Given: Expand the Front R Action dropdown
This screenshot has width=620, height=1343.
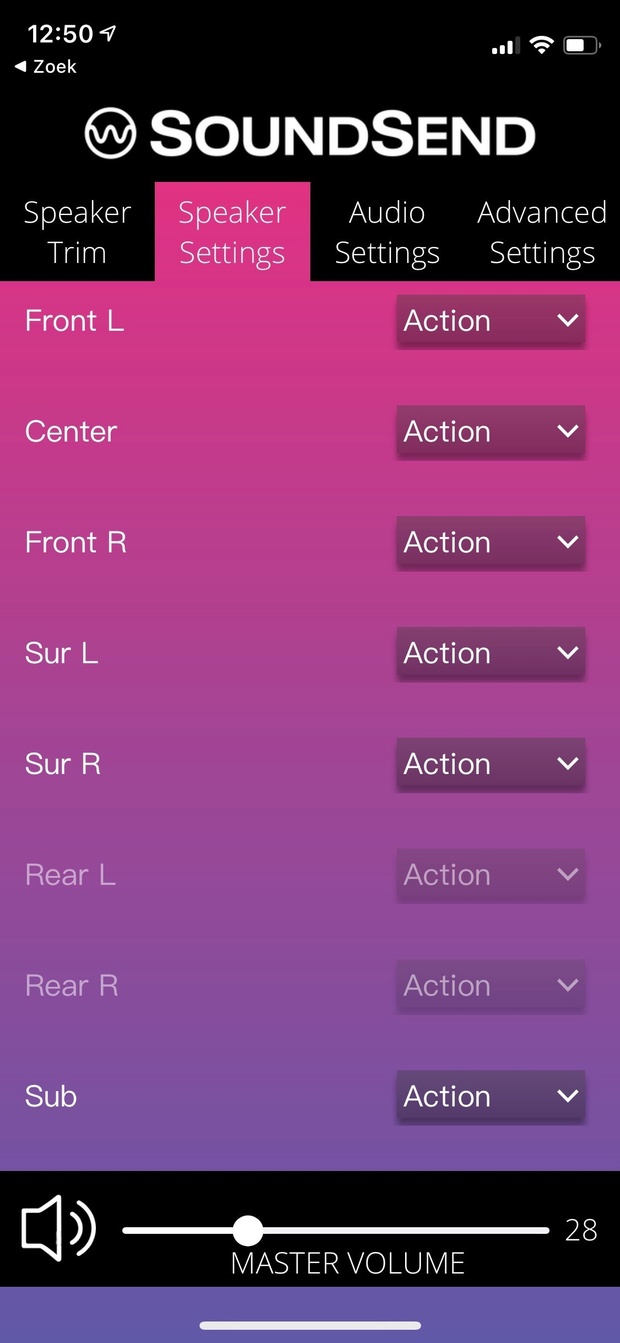Looking at the screenshot, I should coord(490,543).
